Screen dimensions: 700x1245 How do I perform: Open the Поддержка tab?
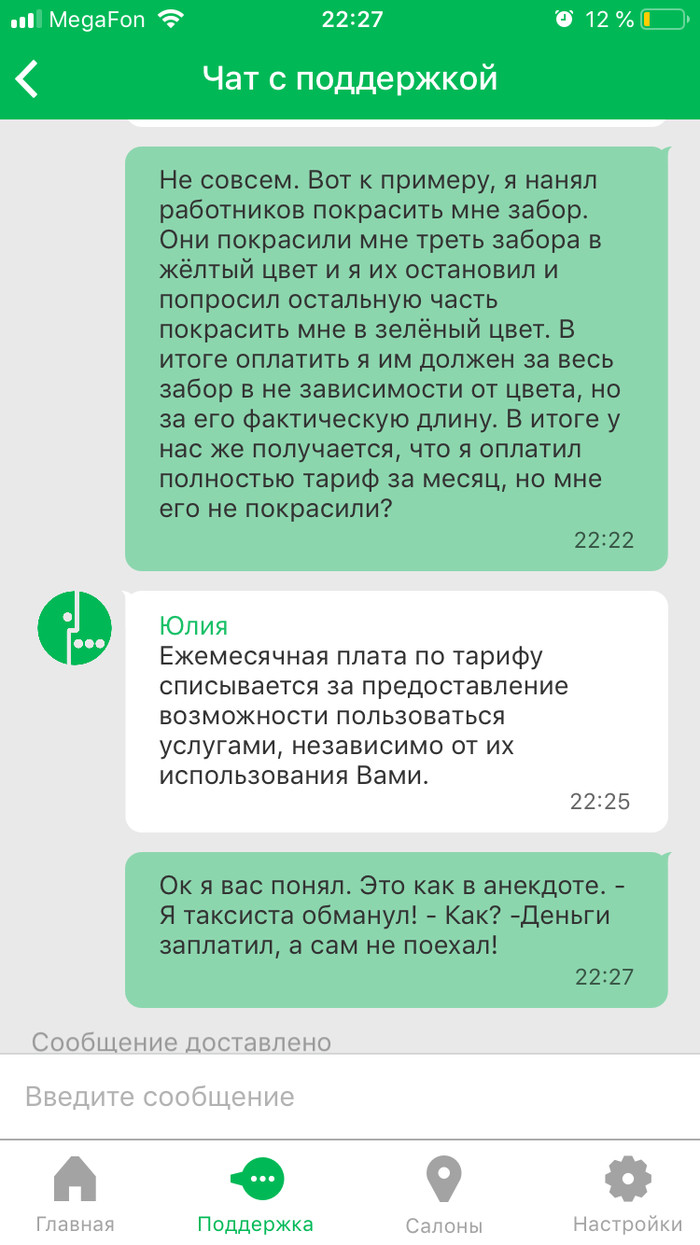click(x=256, y=1195)
